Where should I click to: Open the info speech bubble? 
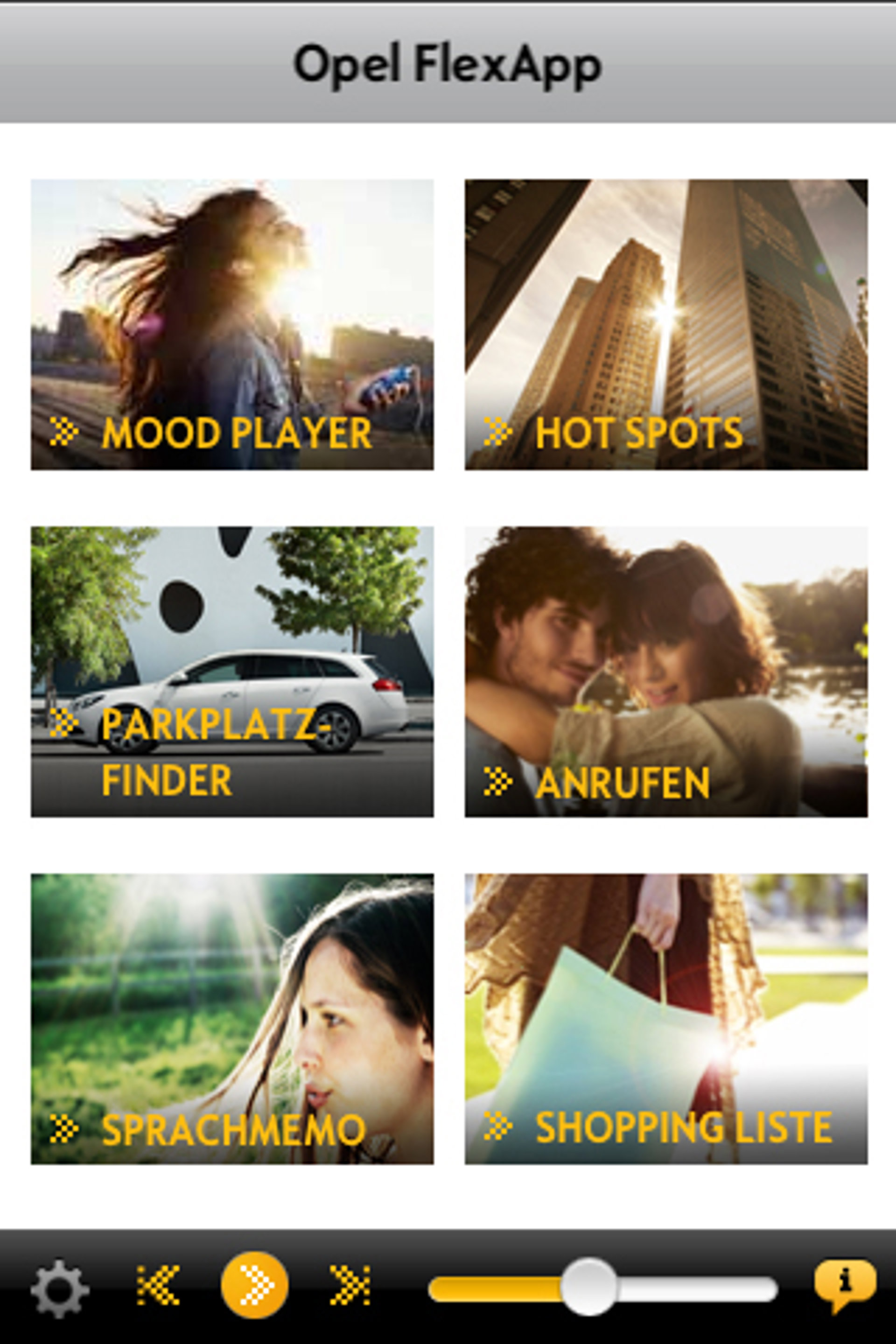click(x=845, y=1284)
